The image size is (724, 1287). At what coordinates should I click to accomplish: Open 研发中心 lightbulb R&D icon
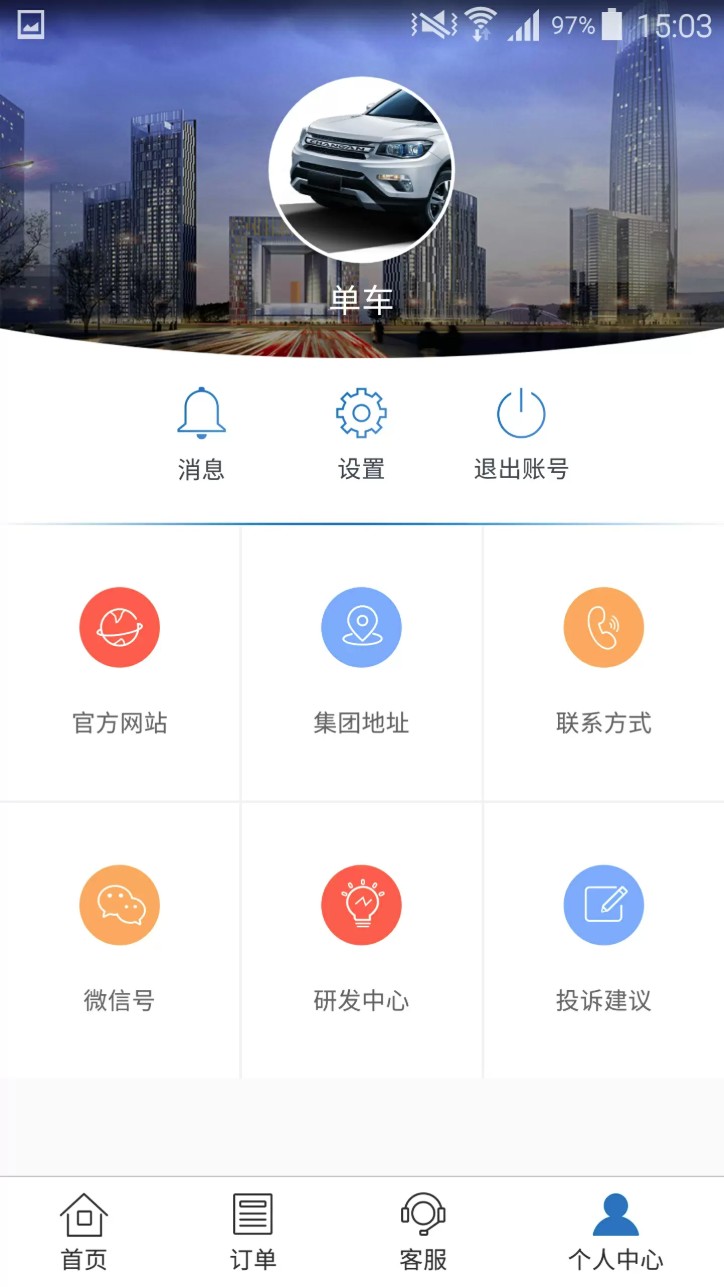click(362, 904)
